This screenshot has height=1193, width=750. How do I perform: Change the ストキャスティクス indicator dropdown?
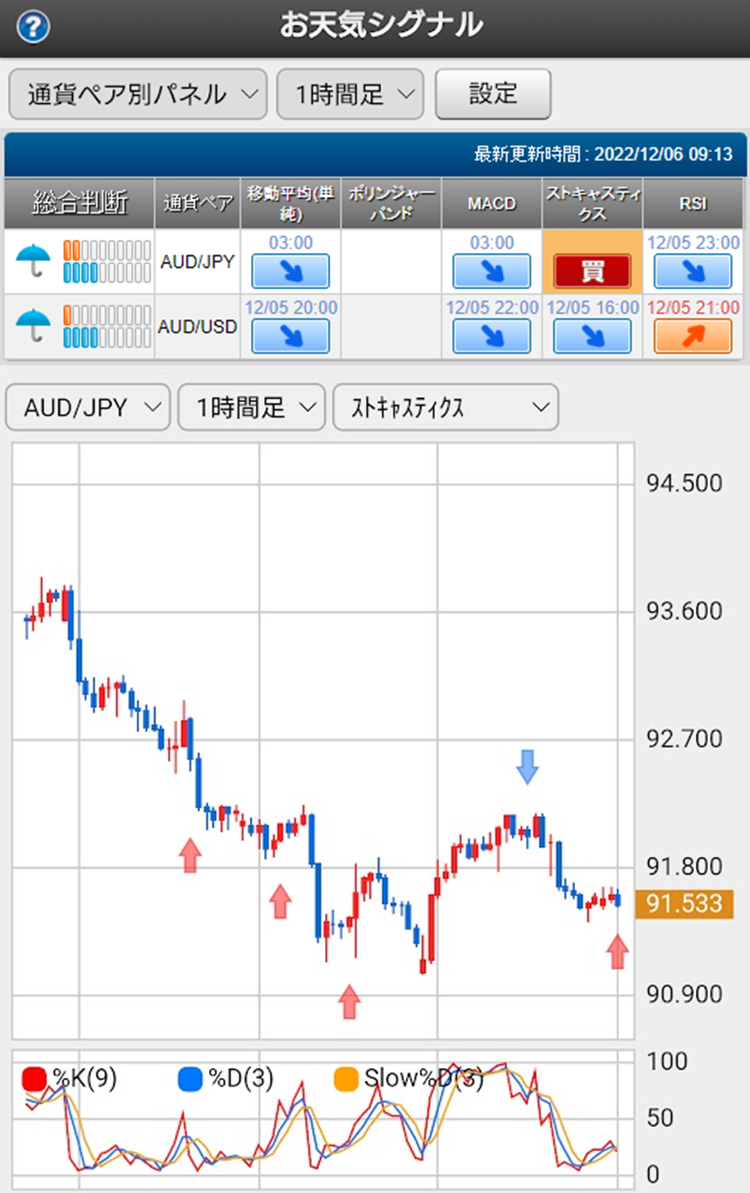pyautogui.click(x=446, y=408)
